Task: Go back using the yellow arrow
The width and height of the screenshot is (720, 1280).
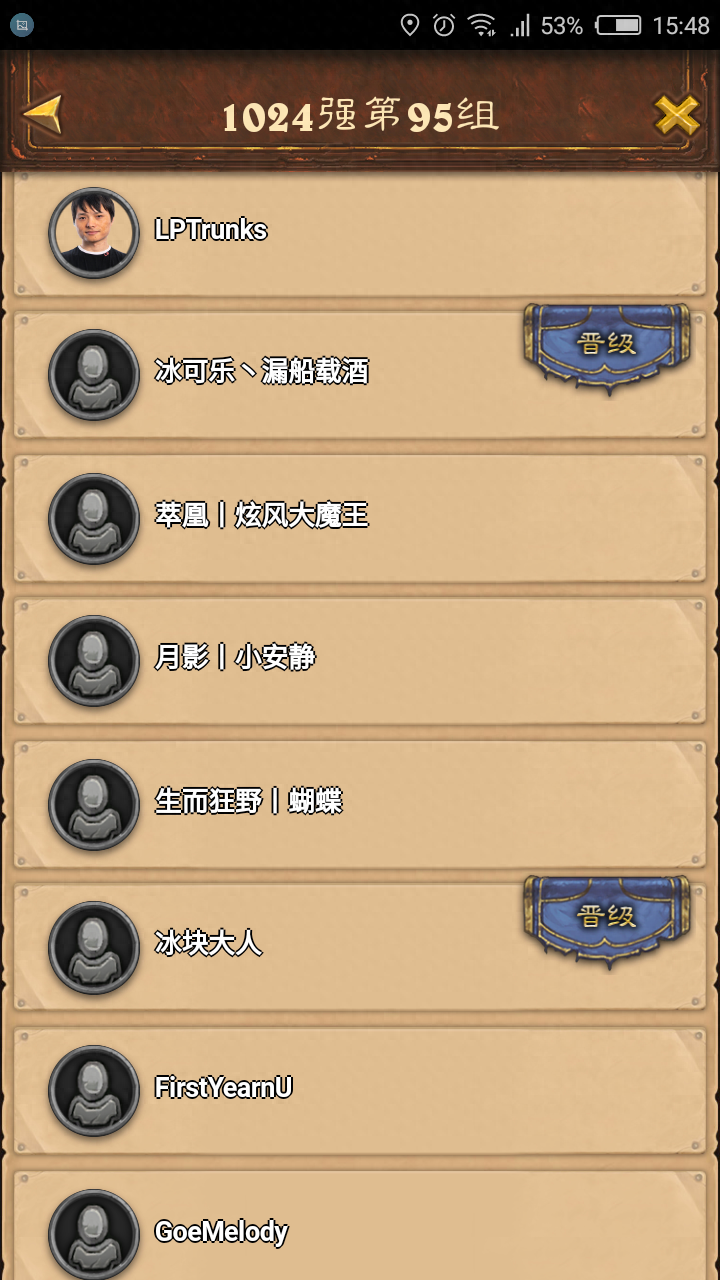Action: click(42, 114)
